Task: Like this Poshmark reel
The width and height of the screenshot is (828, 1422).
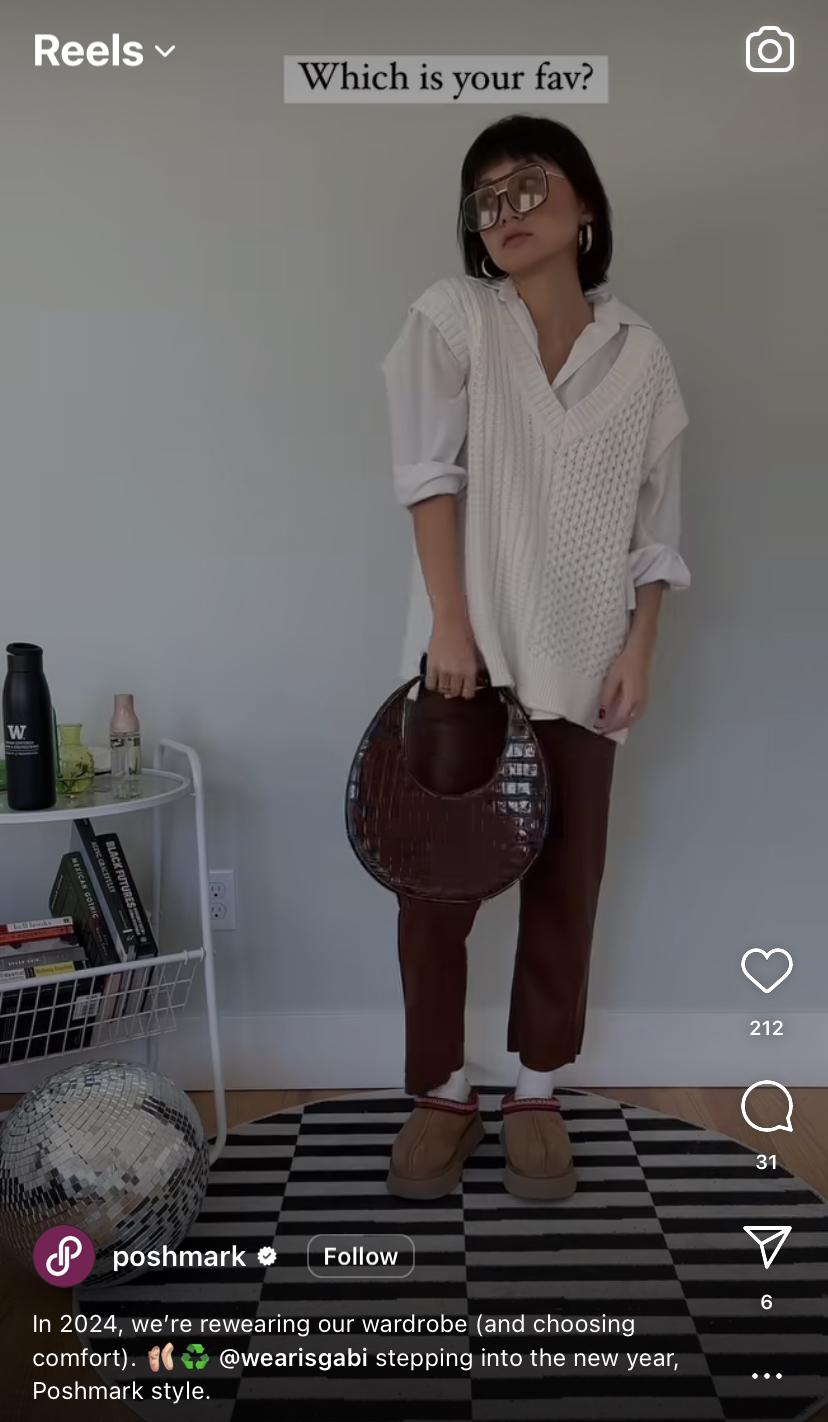Action: tap(766, 971)
